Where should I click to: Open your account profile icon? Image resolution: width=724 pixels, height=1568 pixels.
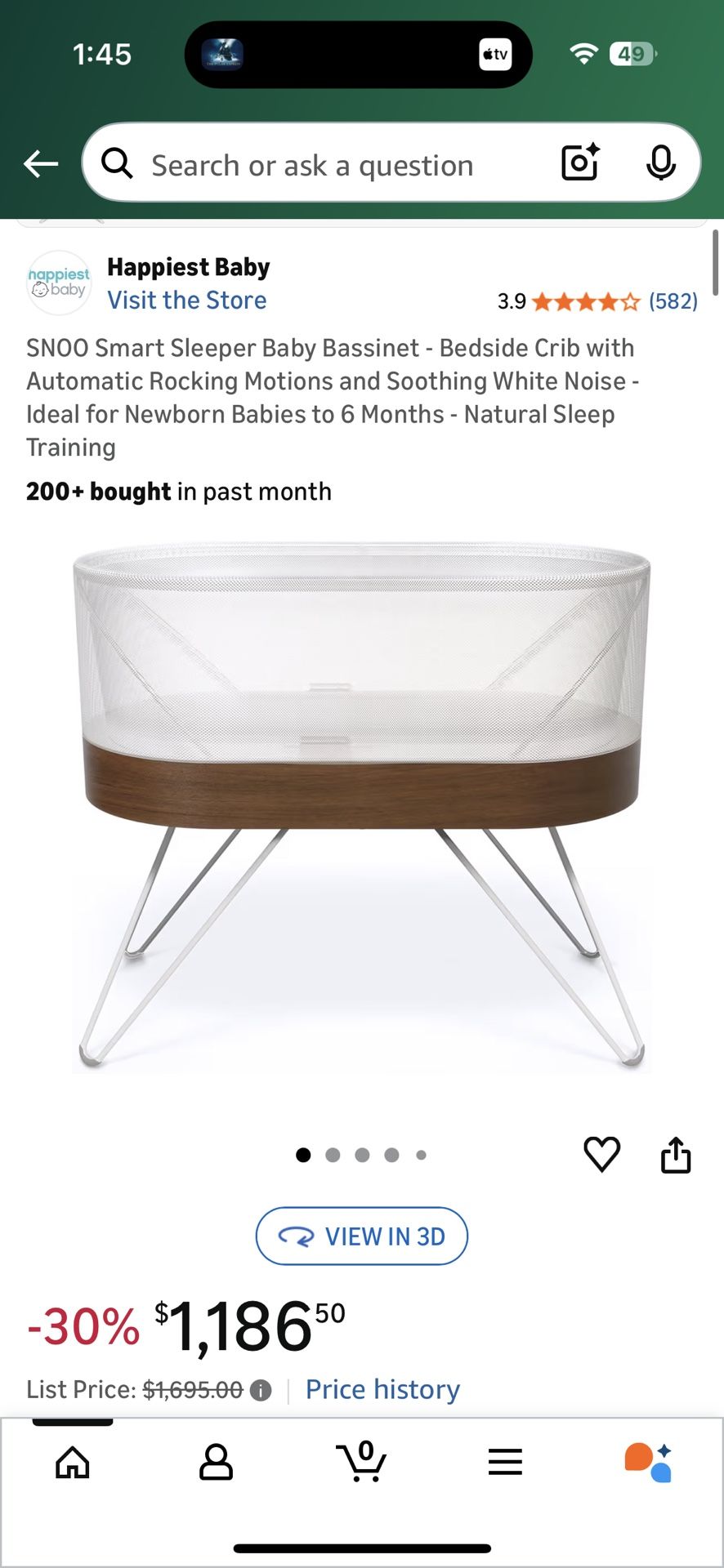coord(217,1462)
